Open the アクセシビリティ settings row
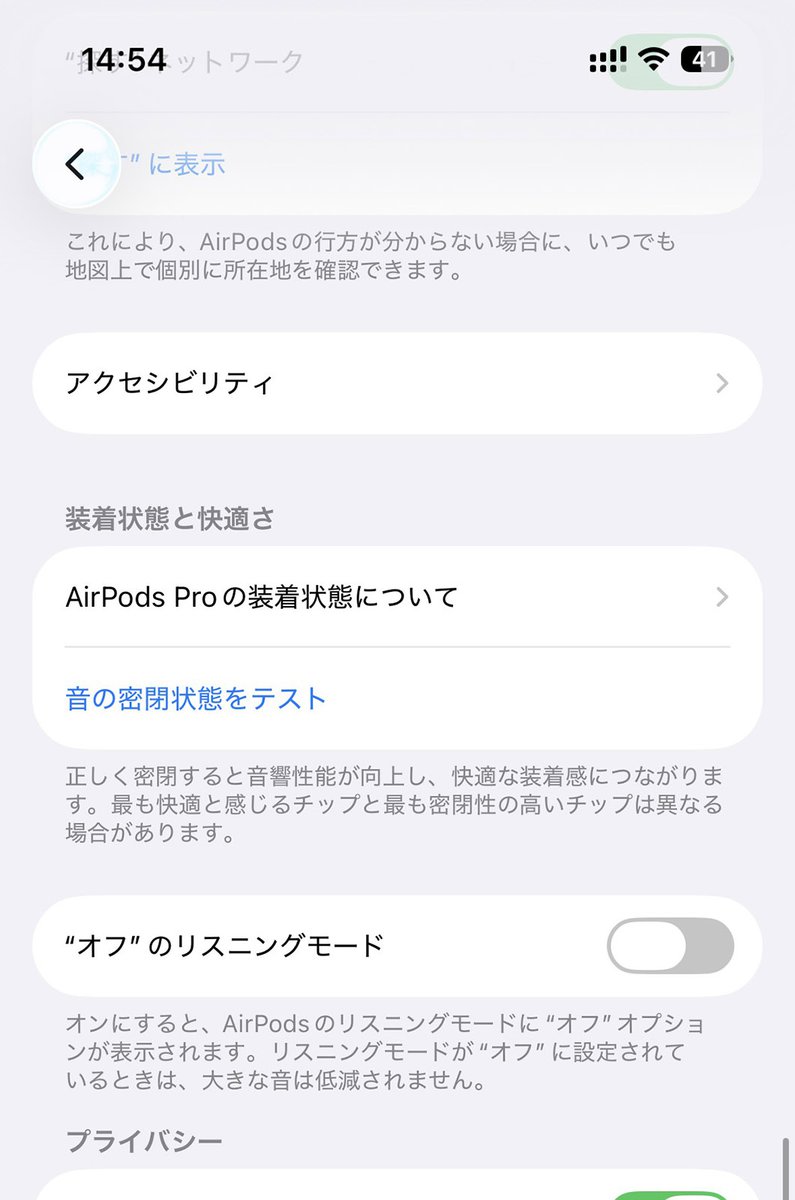795x1200 pixels. click(397, 383)
